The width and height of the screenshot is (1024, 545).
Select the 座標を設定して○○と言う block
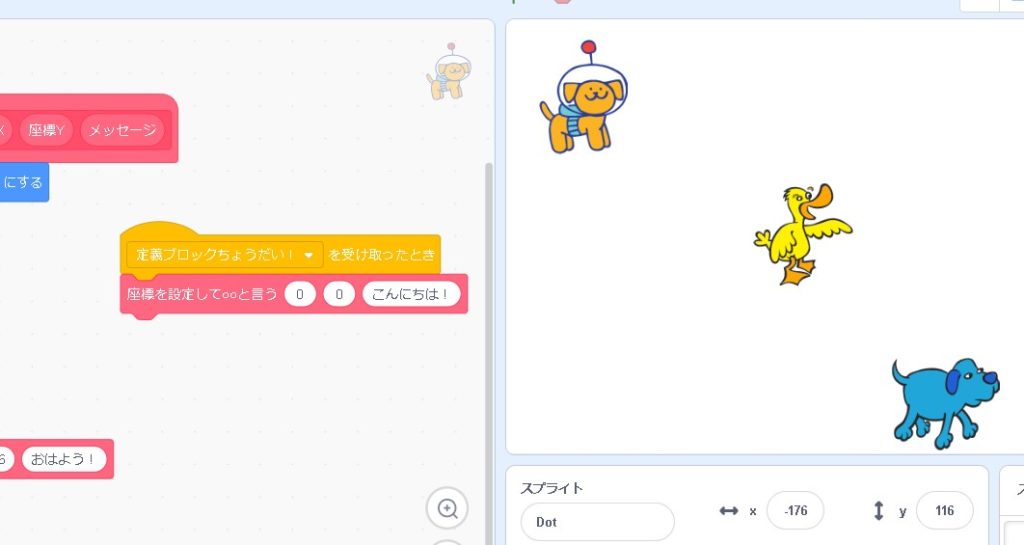click(201, 295)
